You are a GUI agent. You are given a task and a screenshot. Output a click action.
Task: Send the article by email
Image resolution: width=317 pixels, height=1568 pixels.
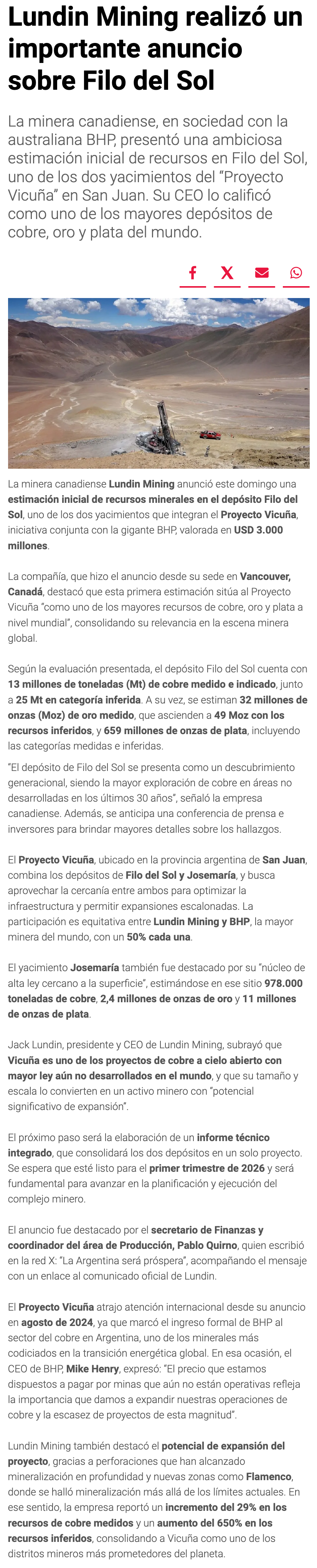tap(261, 273)
